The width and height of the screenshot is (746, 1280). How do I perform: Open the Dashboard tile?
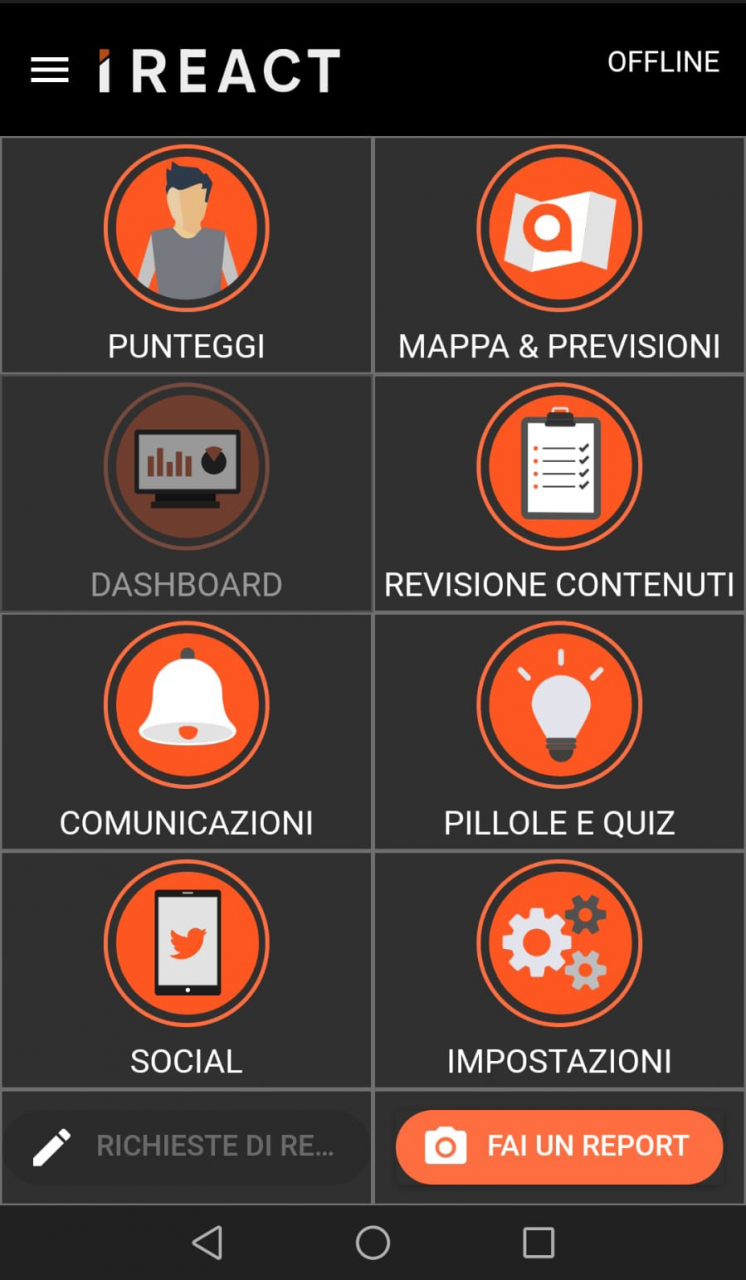[x=186, y=493]
